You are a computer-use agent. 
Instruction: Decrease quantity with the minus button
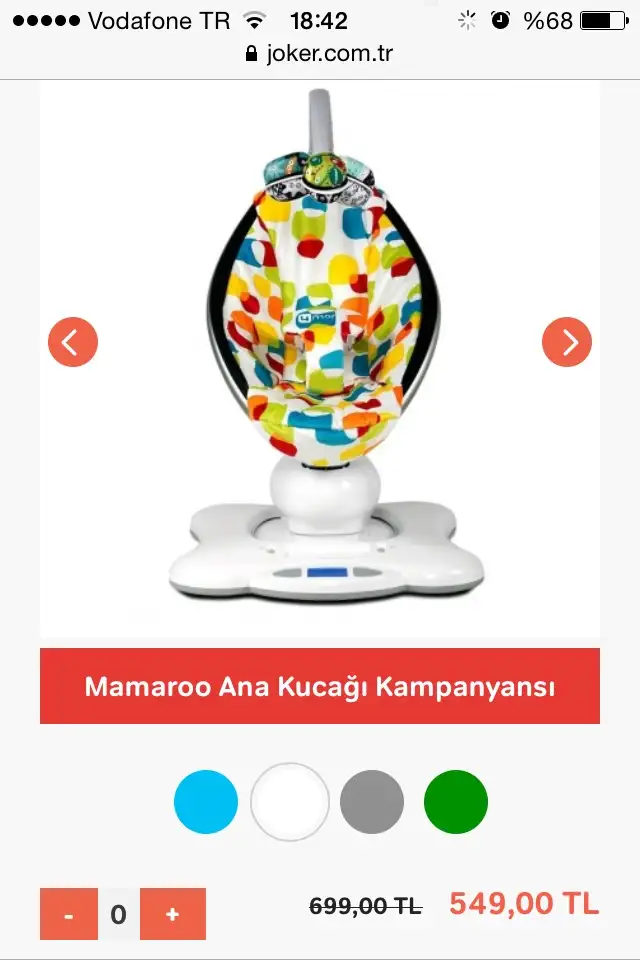click(x=68, y=914)
